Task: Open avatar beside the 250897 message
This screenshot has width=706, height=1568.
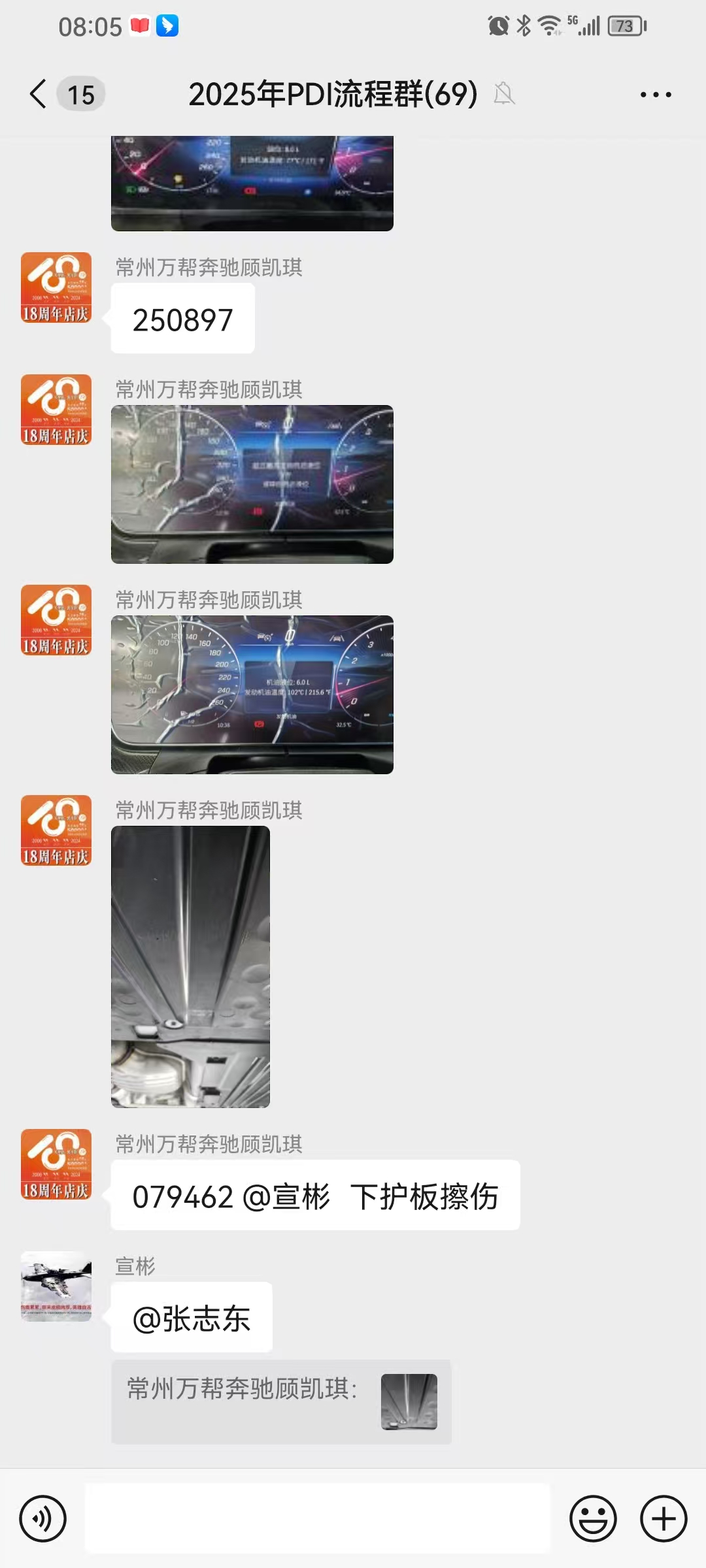Action: (x=56, y=287)
